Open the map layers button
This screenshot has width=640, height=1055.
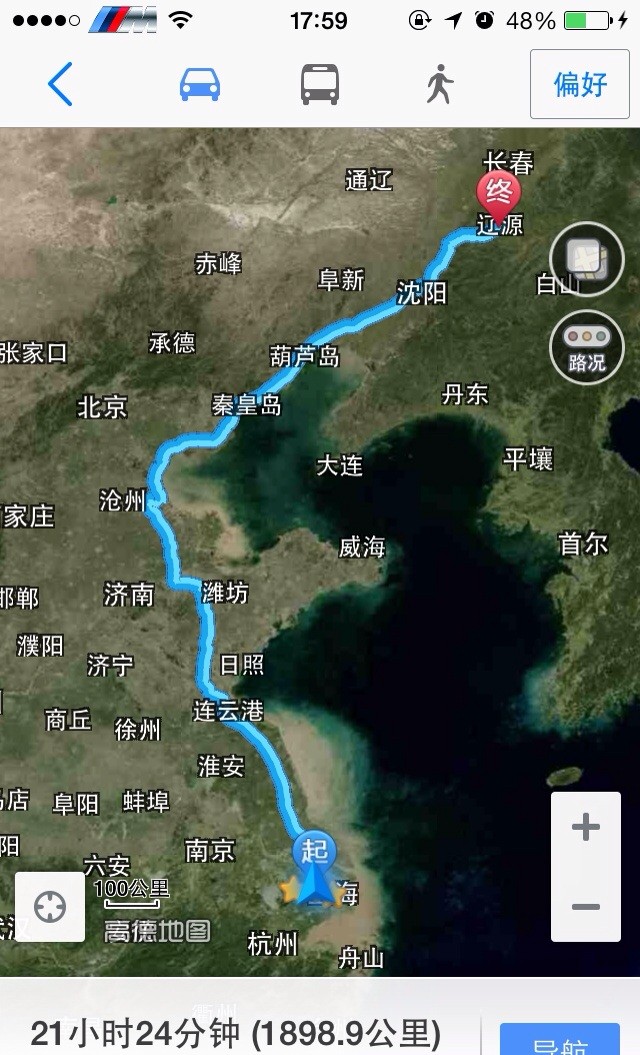click(587, 259)
